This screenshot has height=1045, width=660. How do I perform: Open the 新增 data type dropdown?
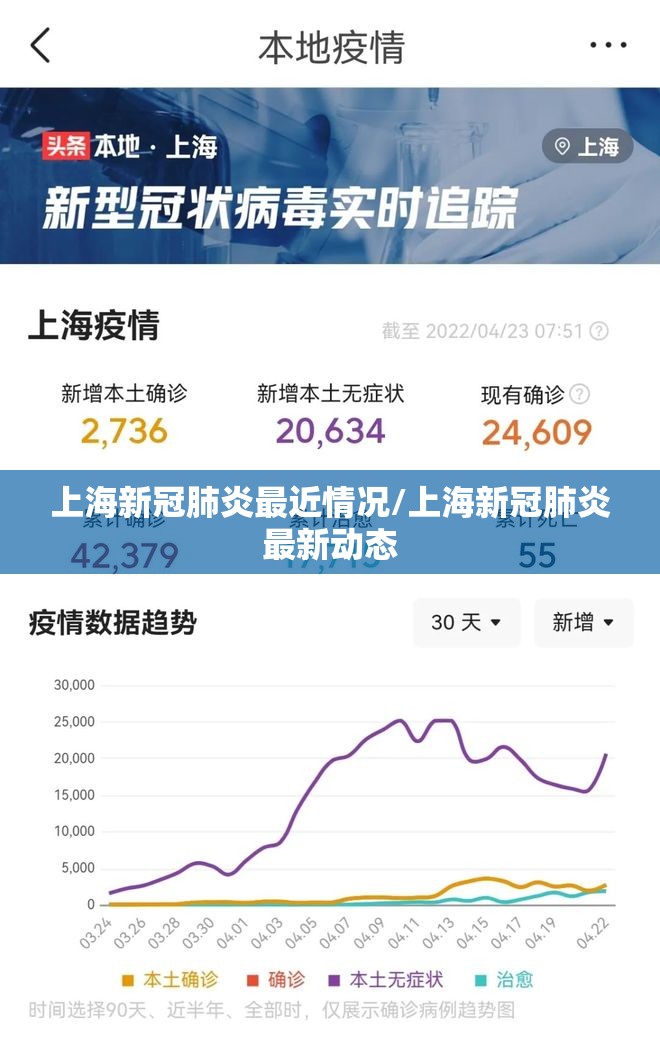pyautogui.click(x=583, y=623)
